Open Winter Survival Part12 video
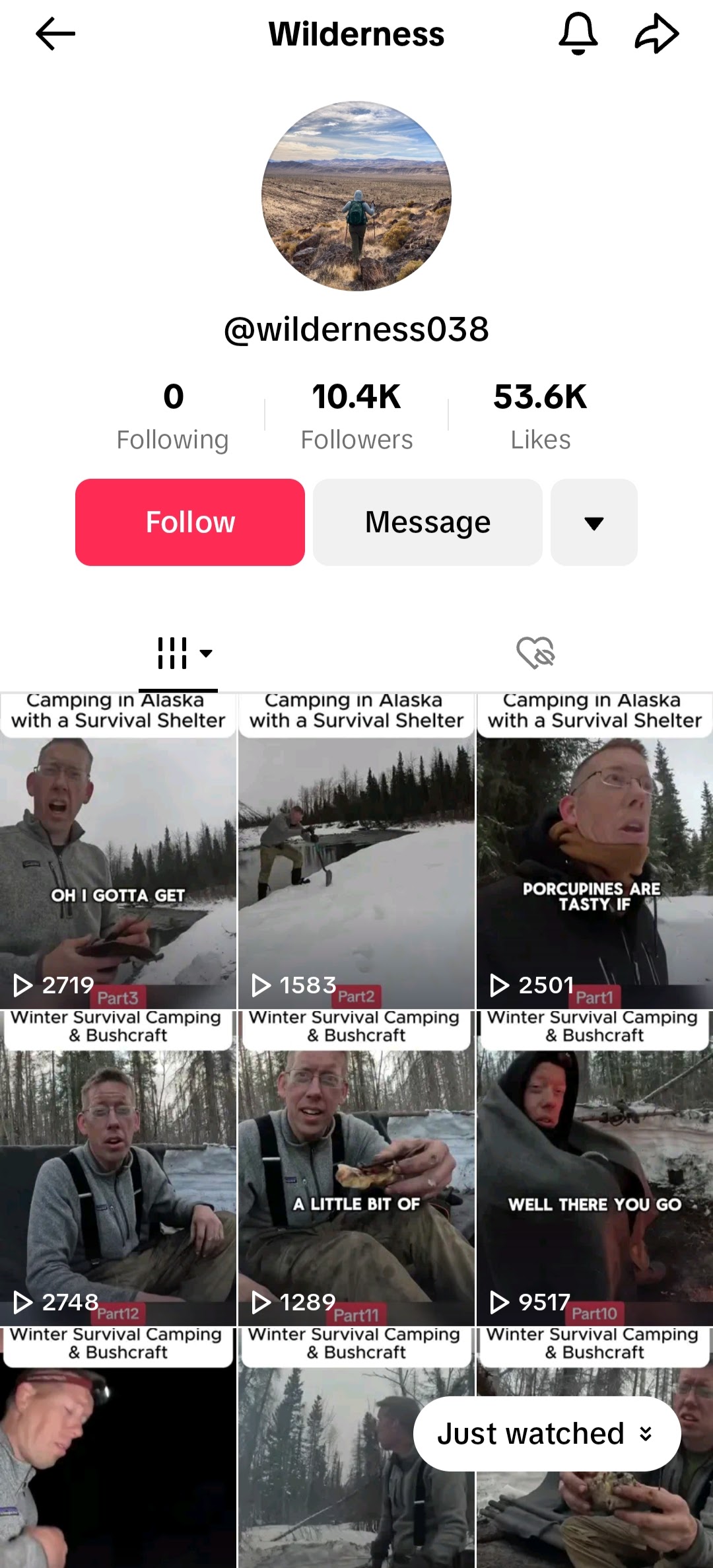Viewport: 713px width, 1568px height. click(118, 1169)
